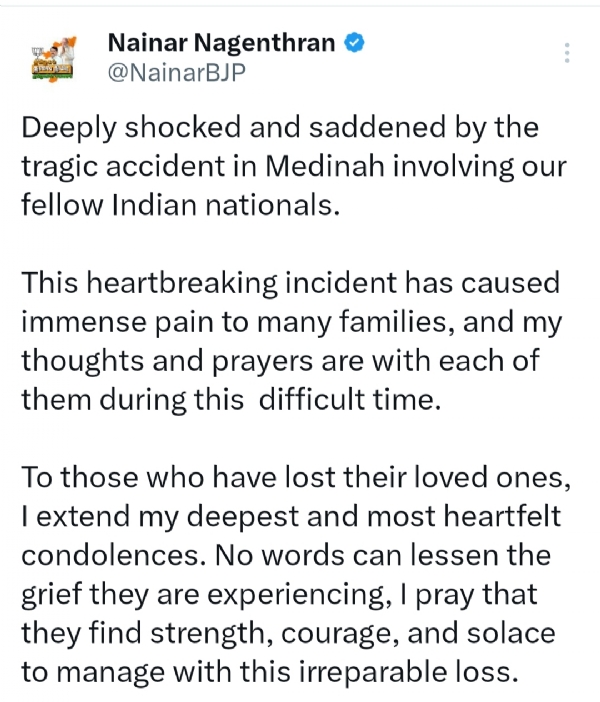This screenshot has width=600, height=702.
Task: Open the tweet's three-dot overflow menu
Action: 568,54
